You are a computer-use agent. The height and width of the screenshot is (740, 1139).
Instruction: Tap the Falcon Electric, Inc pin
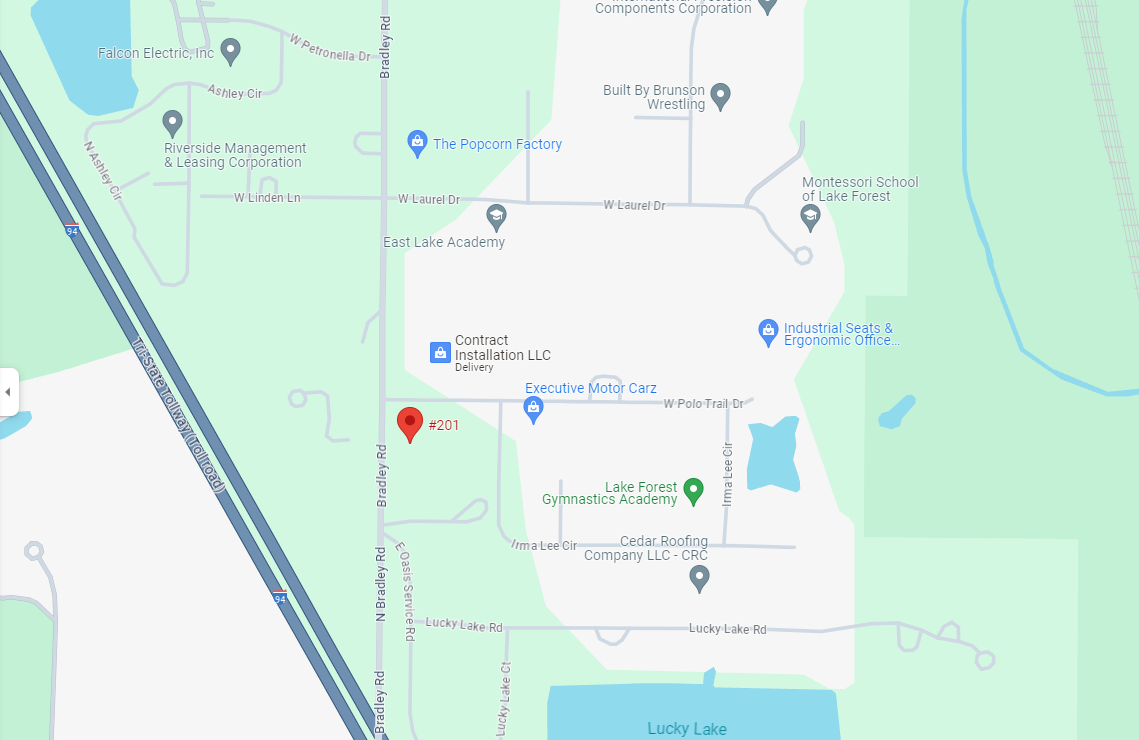(231, 51)
